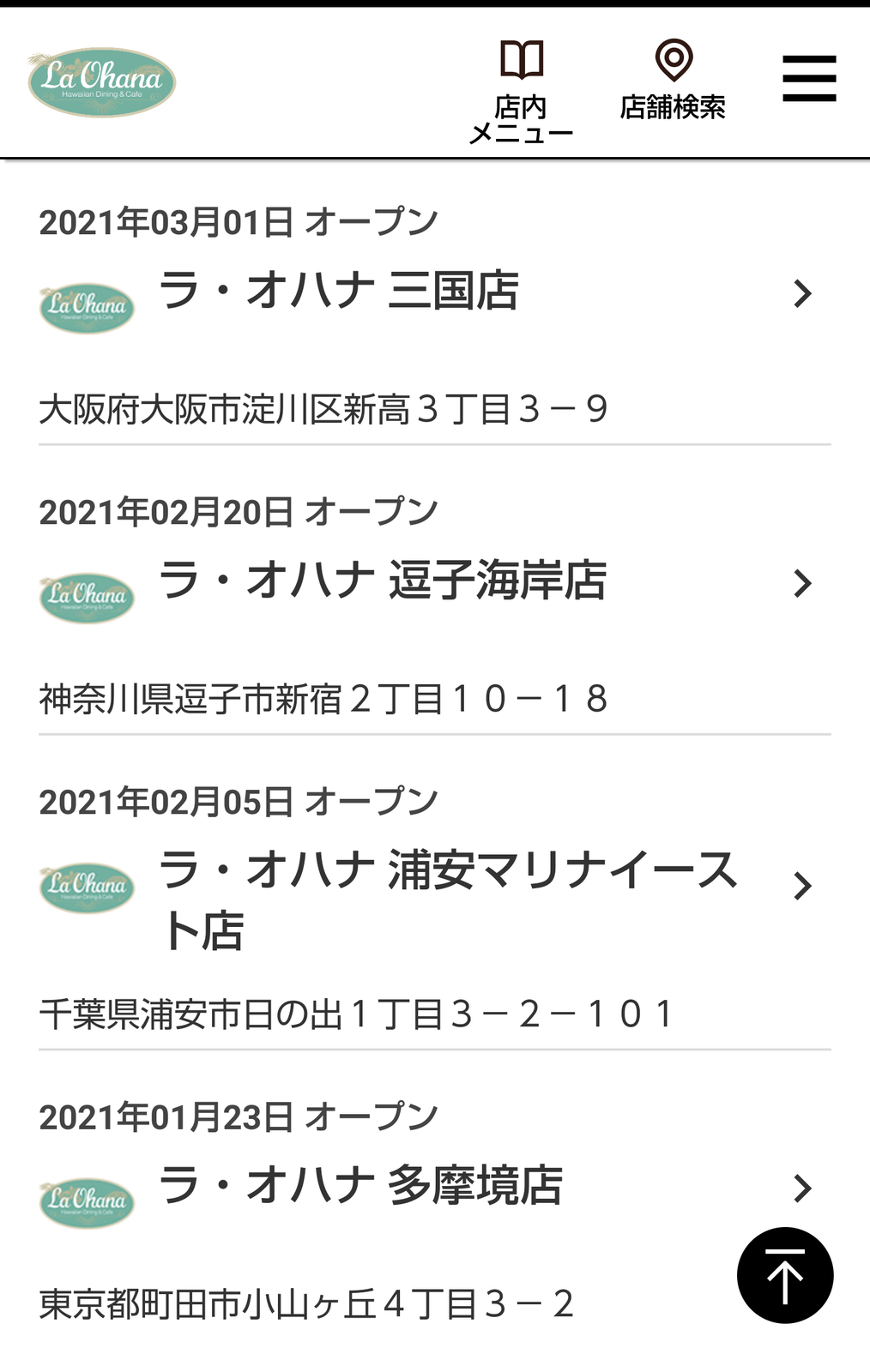Screen dimensions: 870x1372
Task: Open the hamburger menu
Action: [808, 79]
